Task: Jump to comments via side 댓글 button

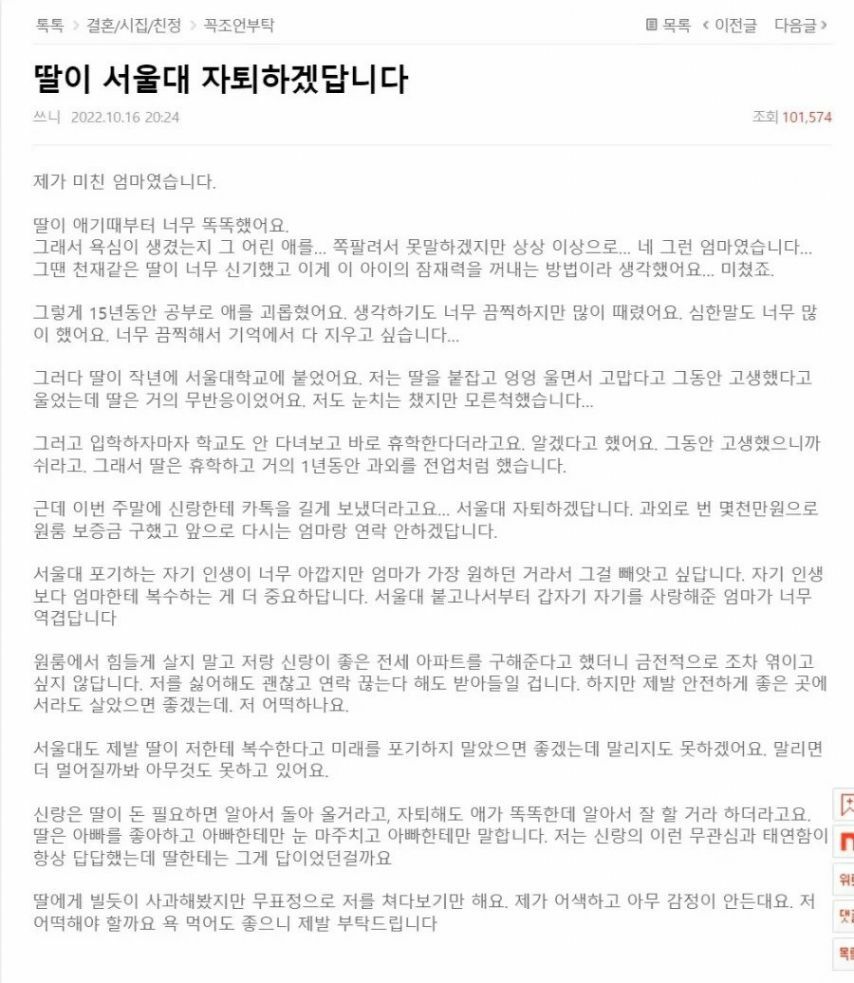Action: [846, 917]
